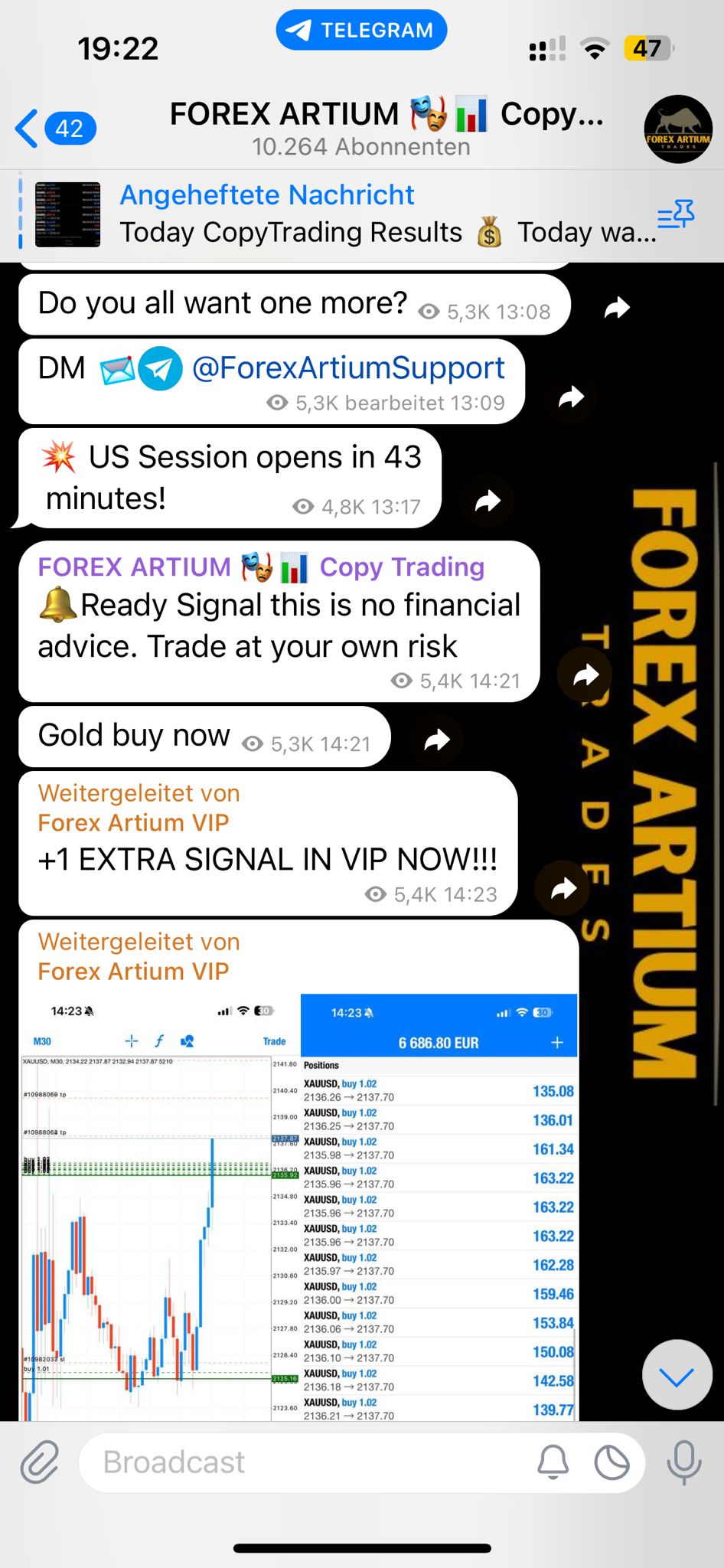Forward the 'US Session opens' message

[488, 501]
